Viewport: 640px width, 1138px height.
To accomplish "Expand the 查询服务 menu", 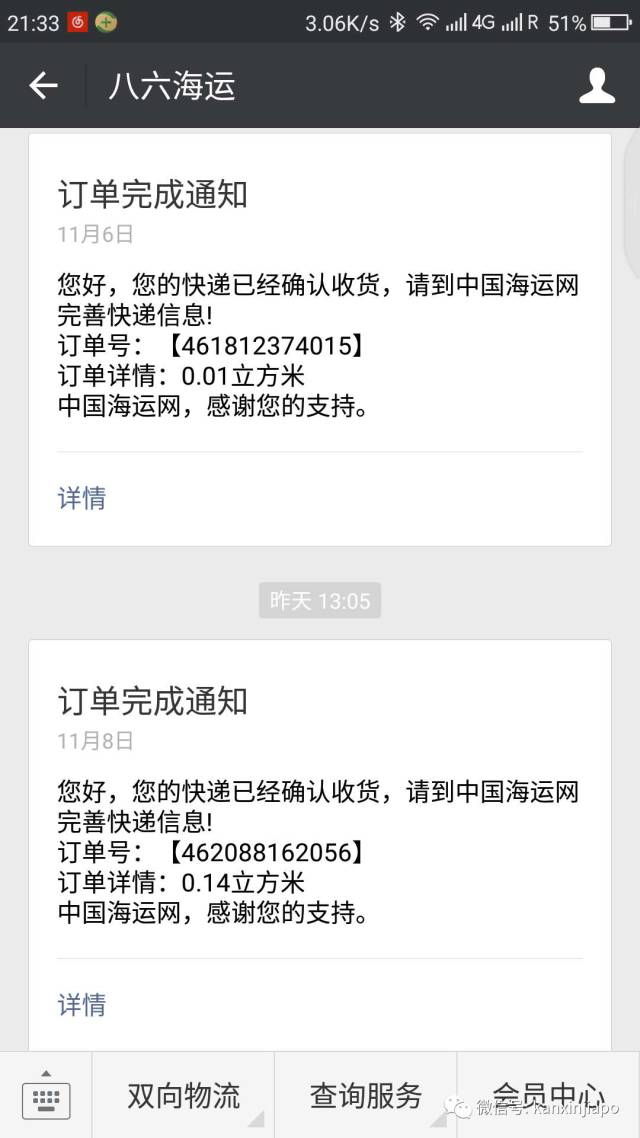I will click(366, 1096).
